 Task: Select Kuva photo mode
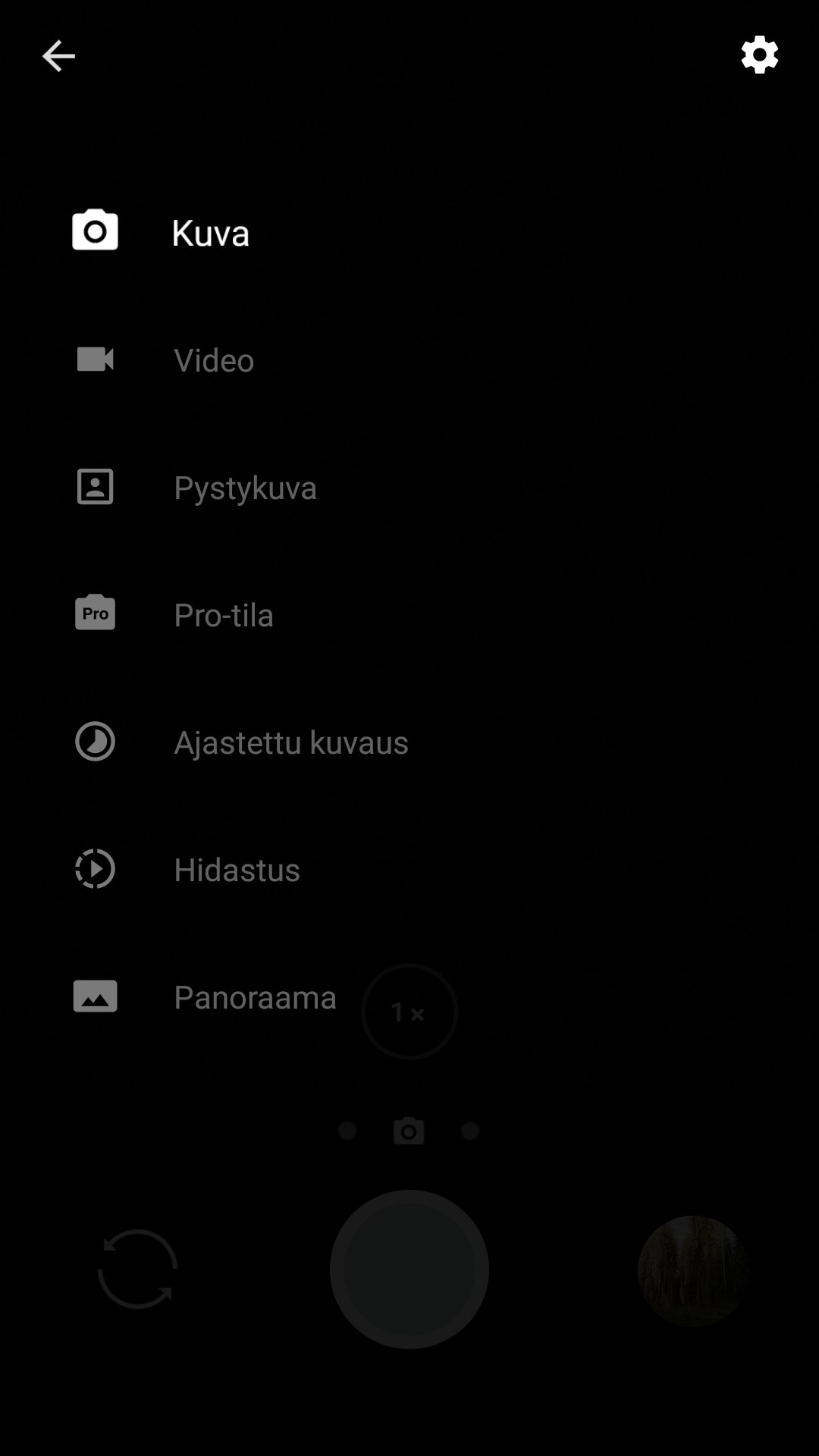pos(409,232)
